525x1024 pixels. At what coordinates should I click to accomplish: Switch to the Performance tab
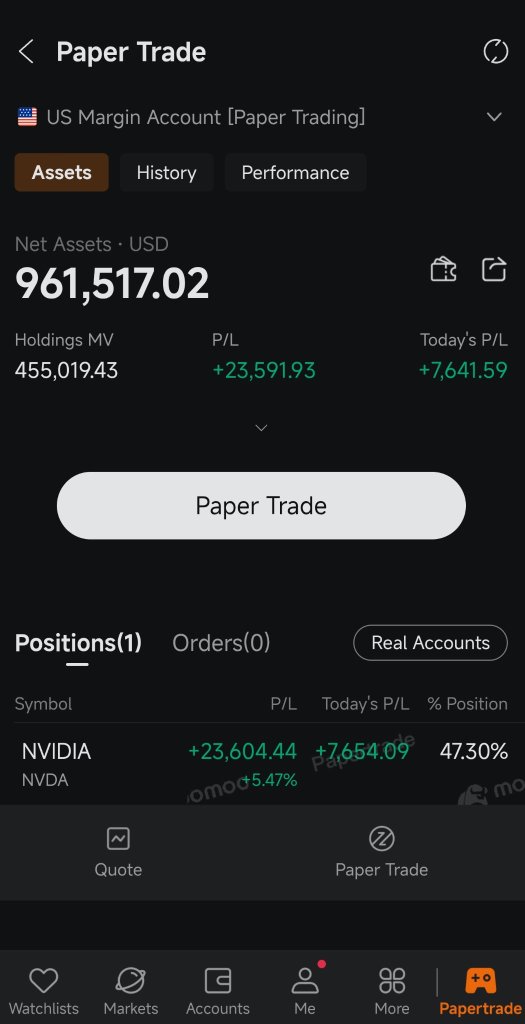[295, 172]
